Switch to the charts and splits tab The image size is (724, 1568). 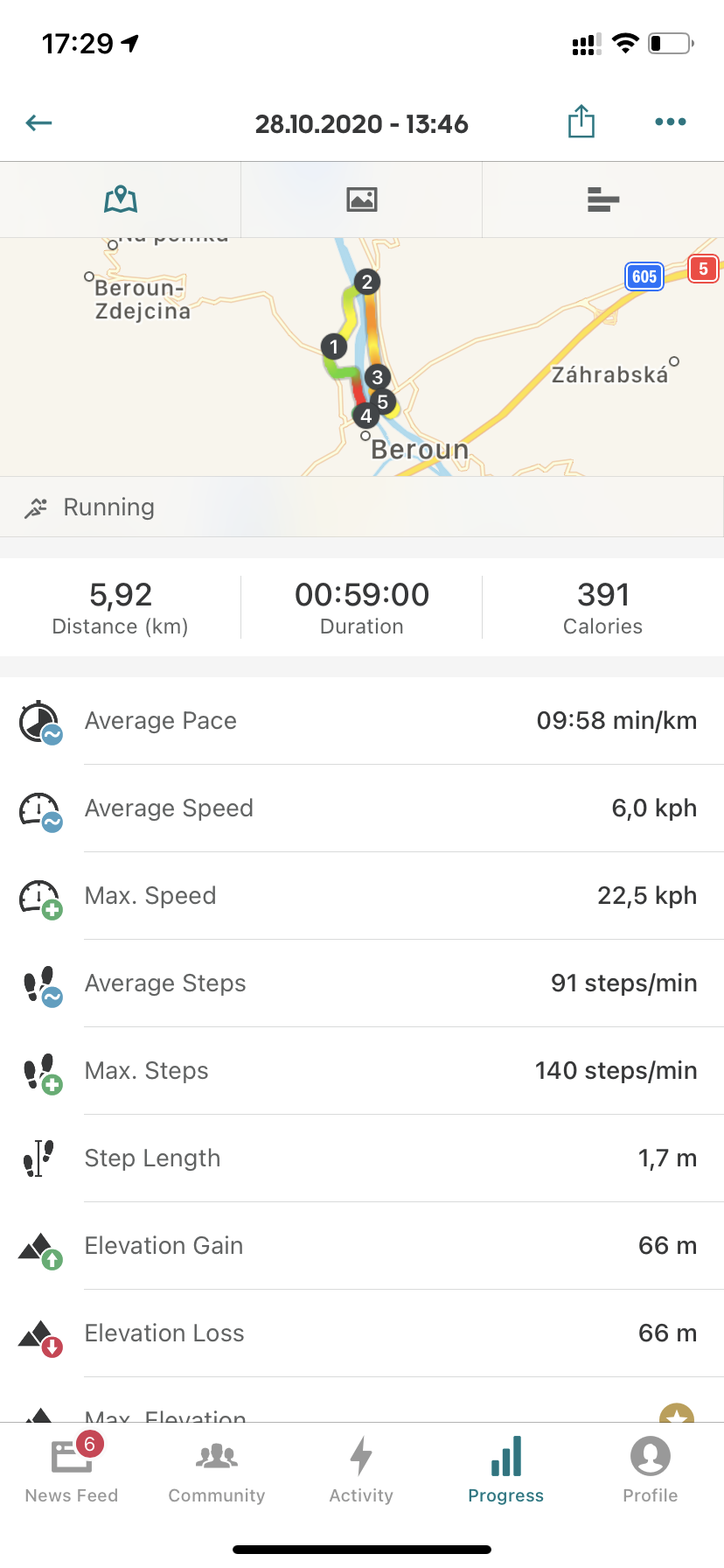[603, 199]
